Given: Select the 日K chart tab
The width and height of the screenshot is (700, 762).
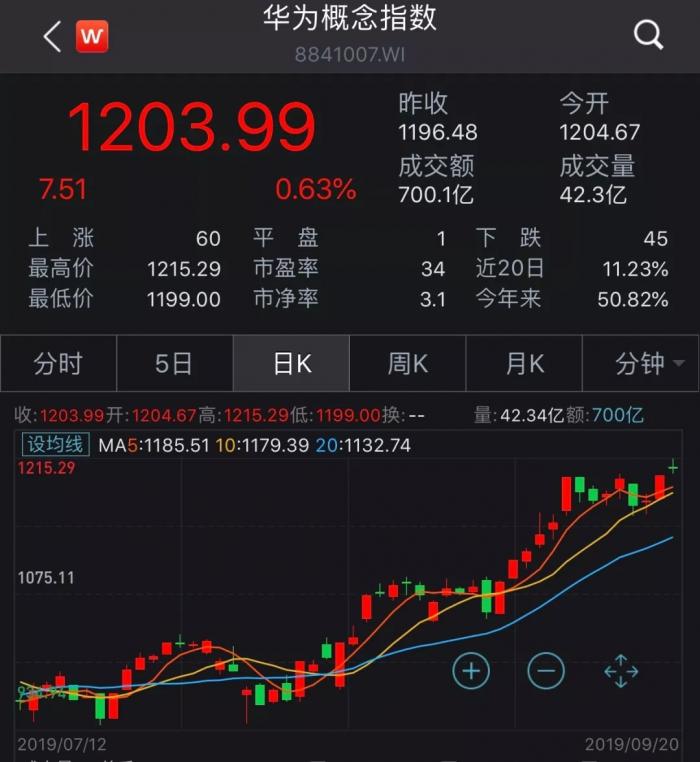Looking at the screenshot, I should [x=291, y=363].
